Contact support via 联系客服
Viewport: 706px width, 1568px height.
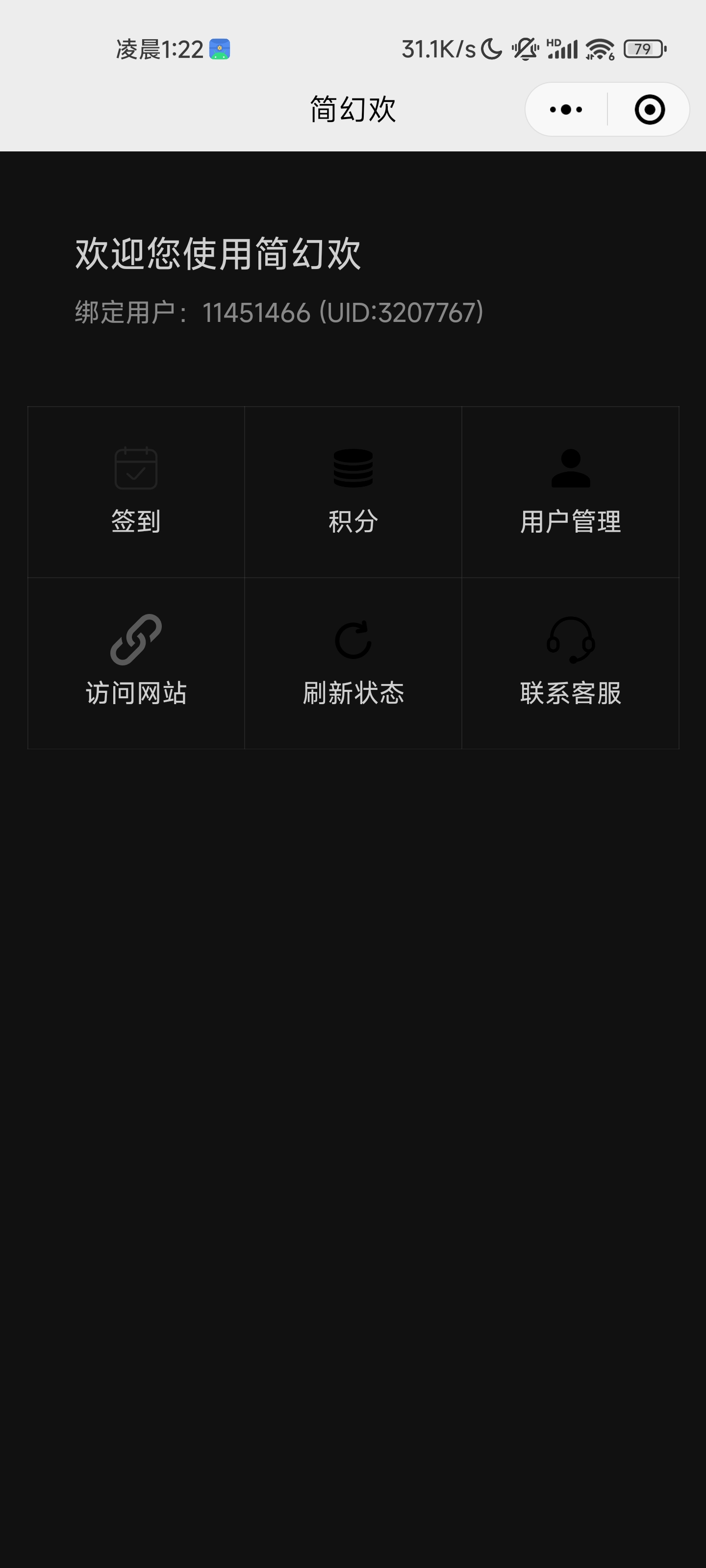(571, 663)
